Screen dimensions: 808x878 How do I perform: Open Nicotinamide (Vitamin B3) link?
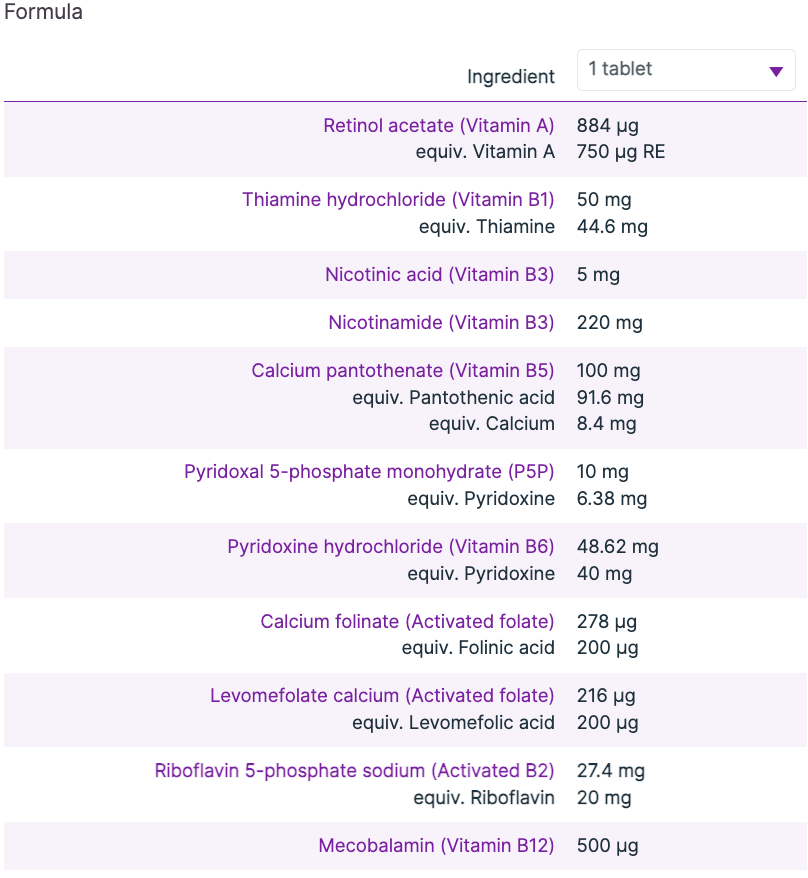coord(441,323)
